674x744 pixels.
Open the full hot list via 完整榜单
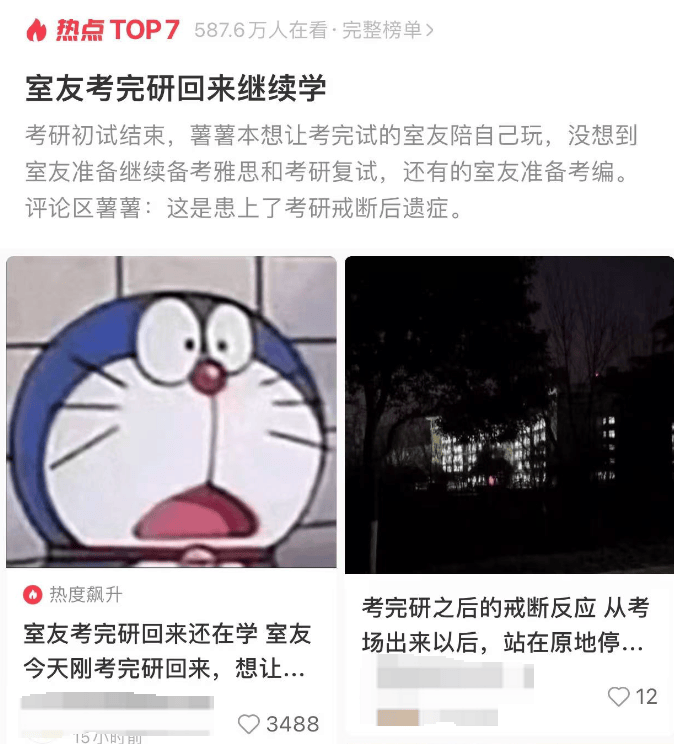click(388, 30)
